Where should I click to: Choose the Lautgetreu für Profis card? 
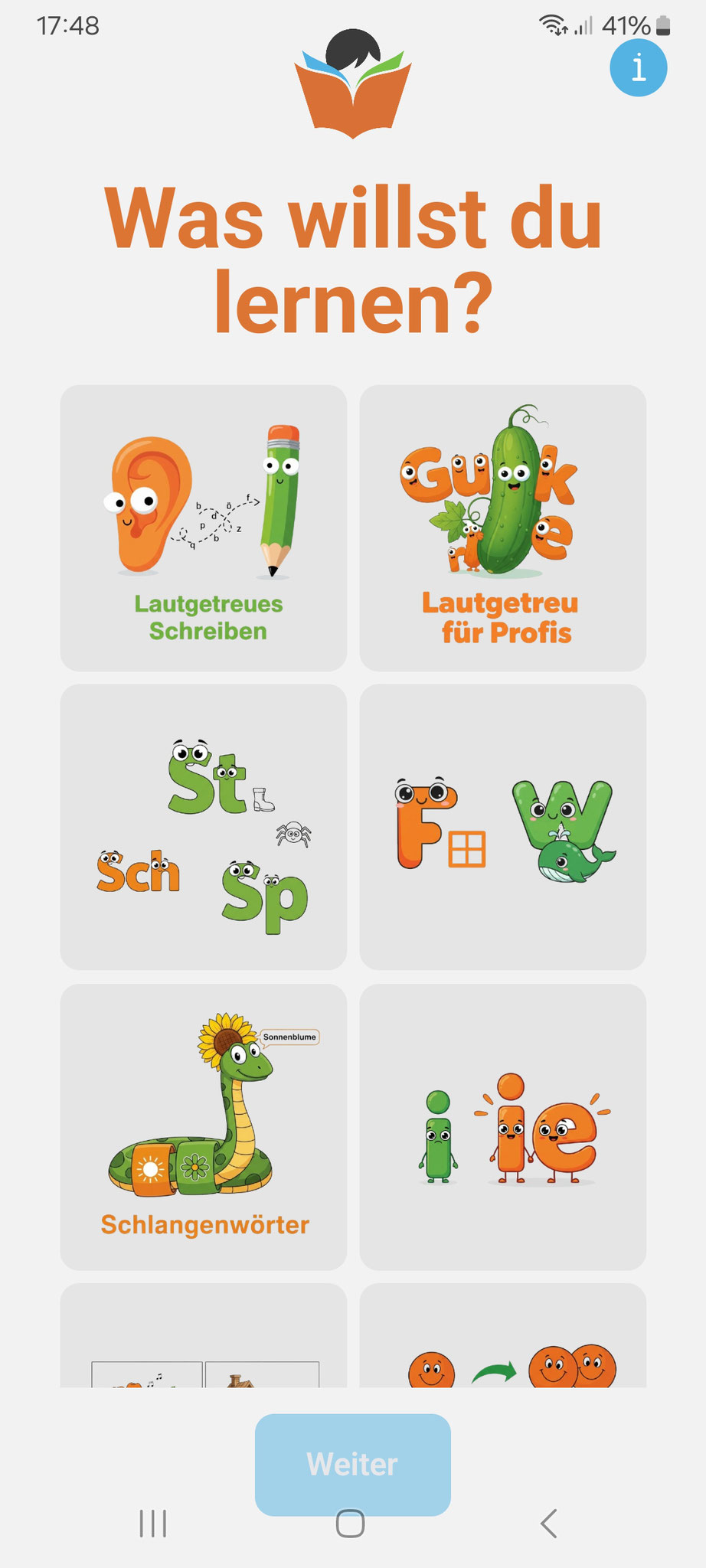(503, 528)
